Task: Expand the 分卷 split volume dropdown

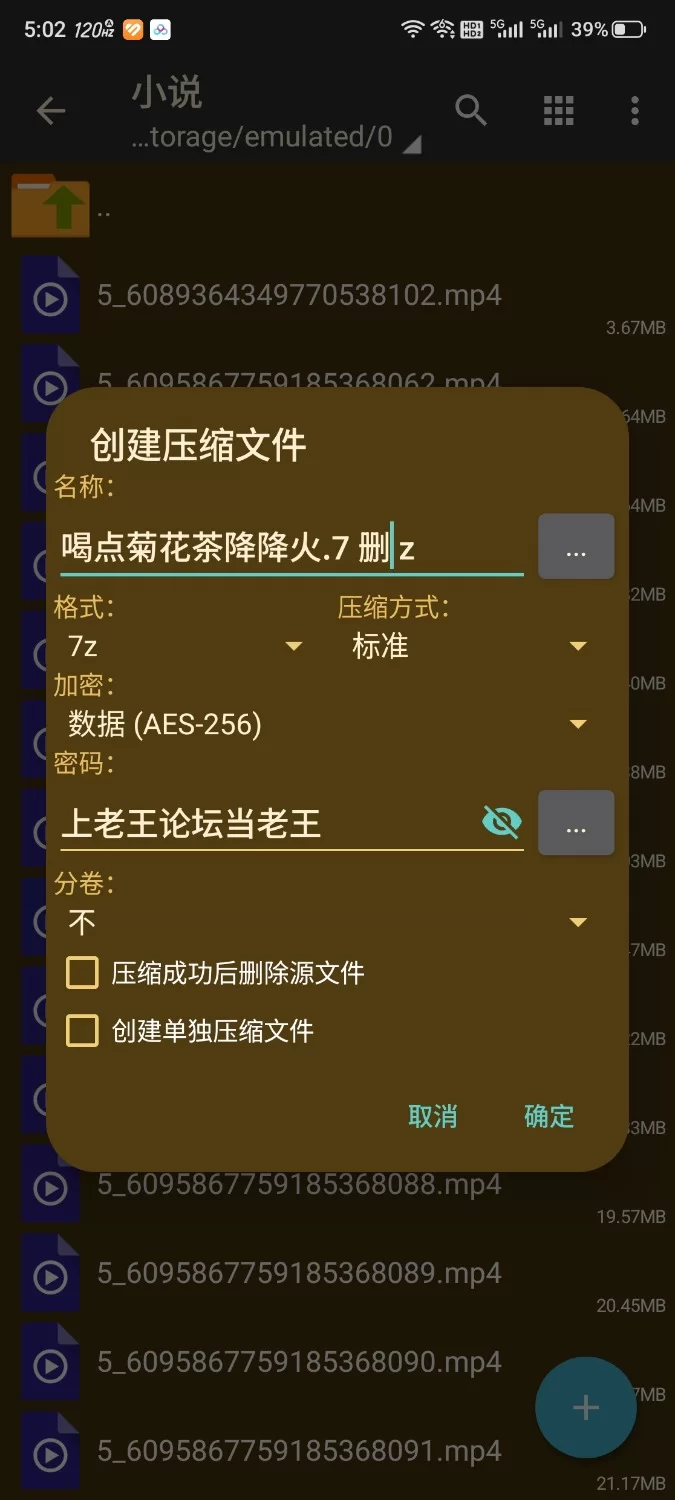Action: coord(325,921)
